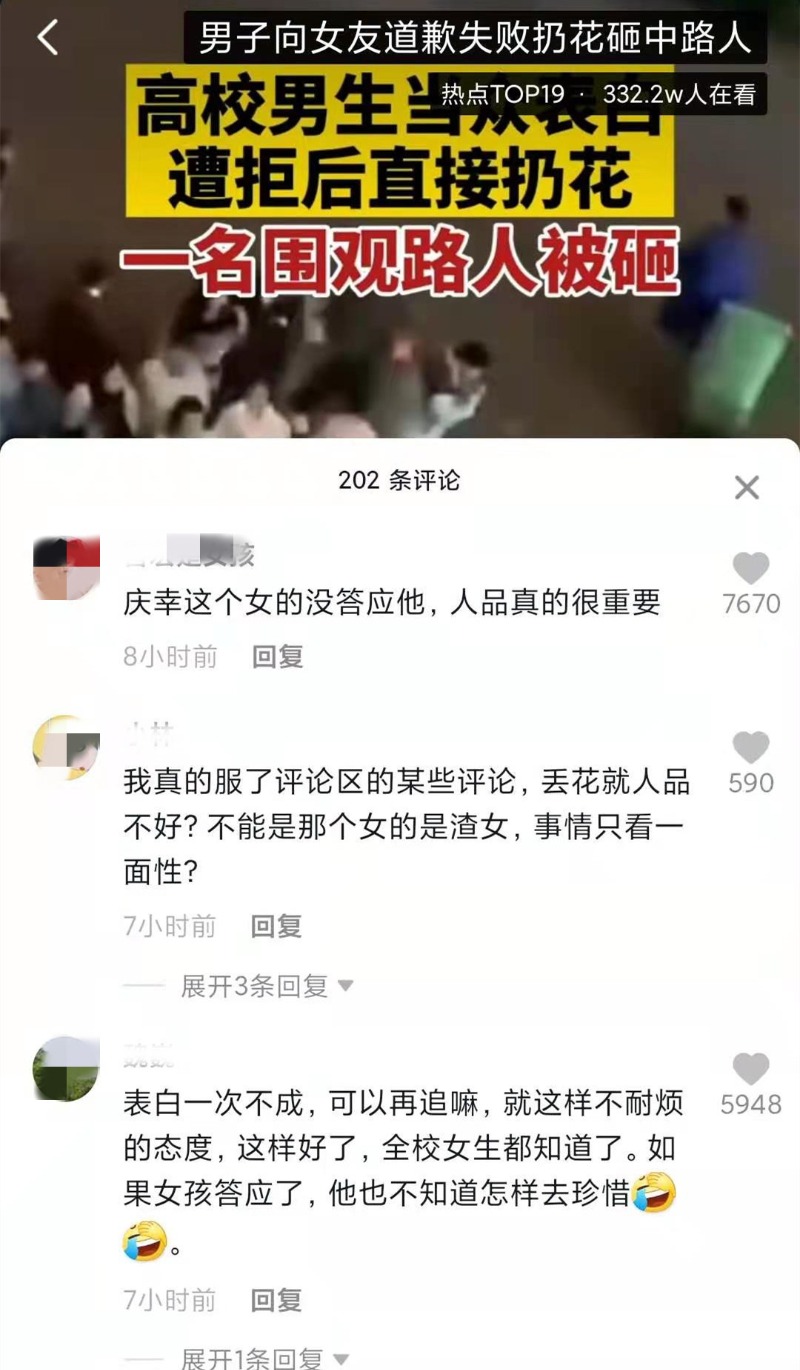
Task: Like the comment with 7670 likes
Action: (x=751, y=568)
